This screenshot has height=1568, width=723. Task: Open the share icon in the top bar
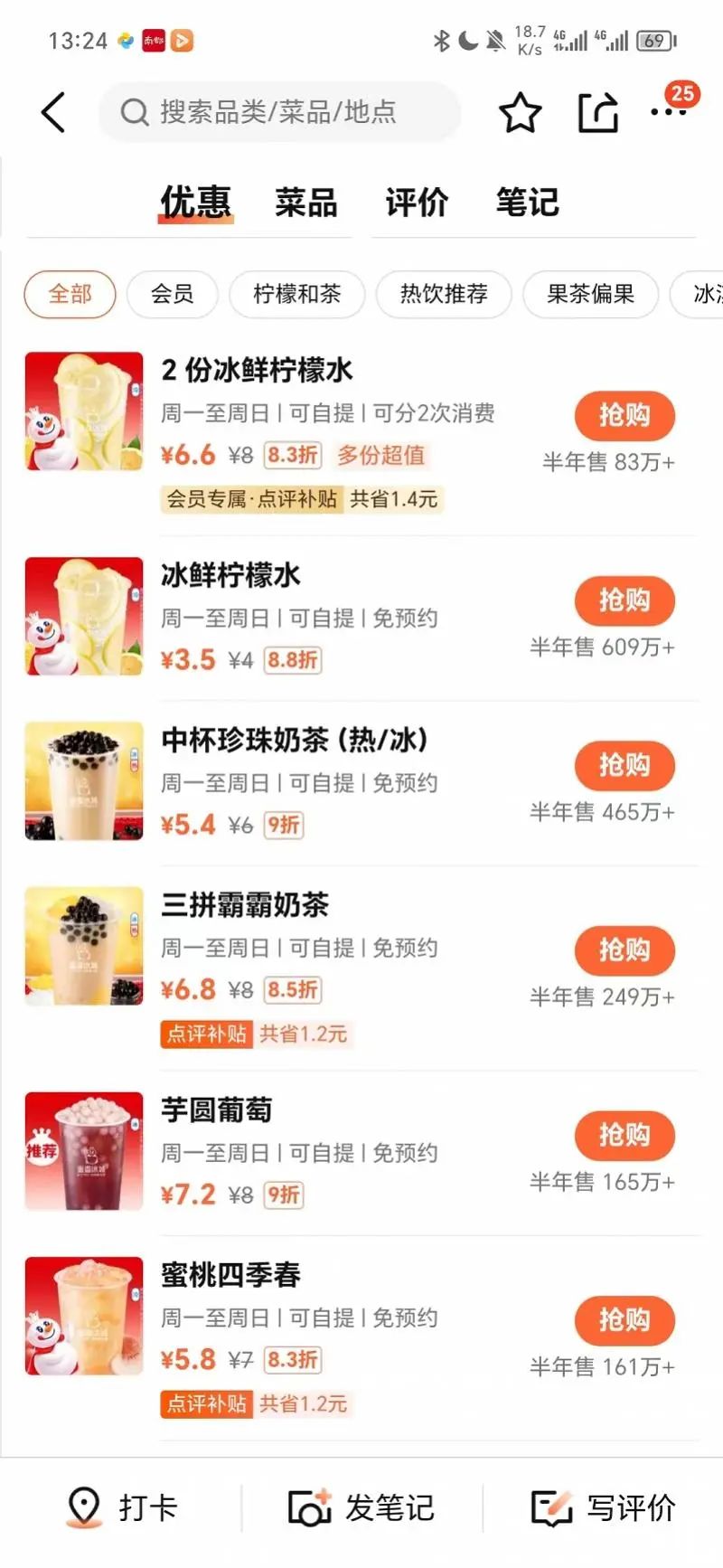[597, 112]
